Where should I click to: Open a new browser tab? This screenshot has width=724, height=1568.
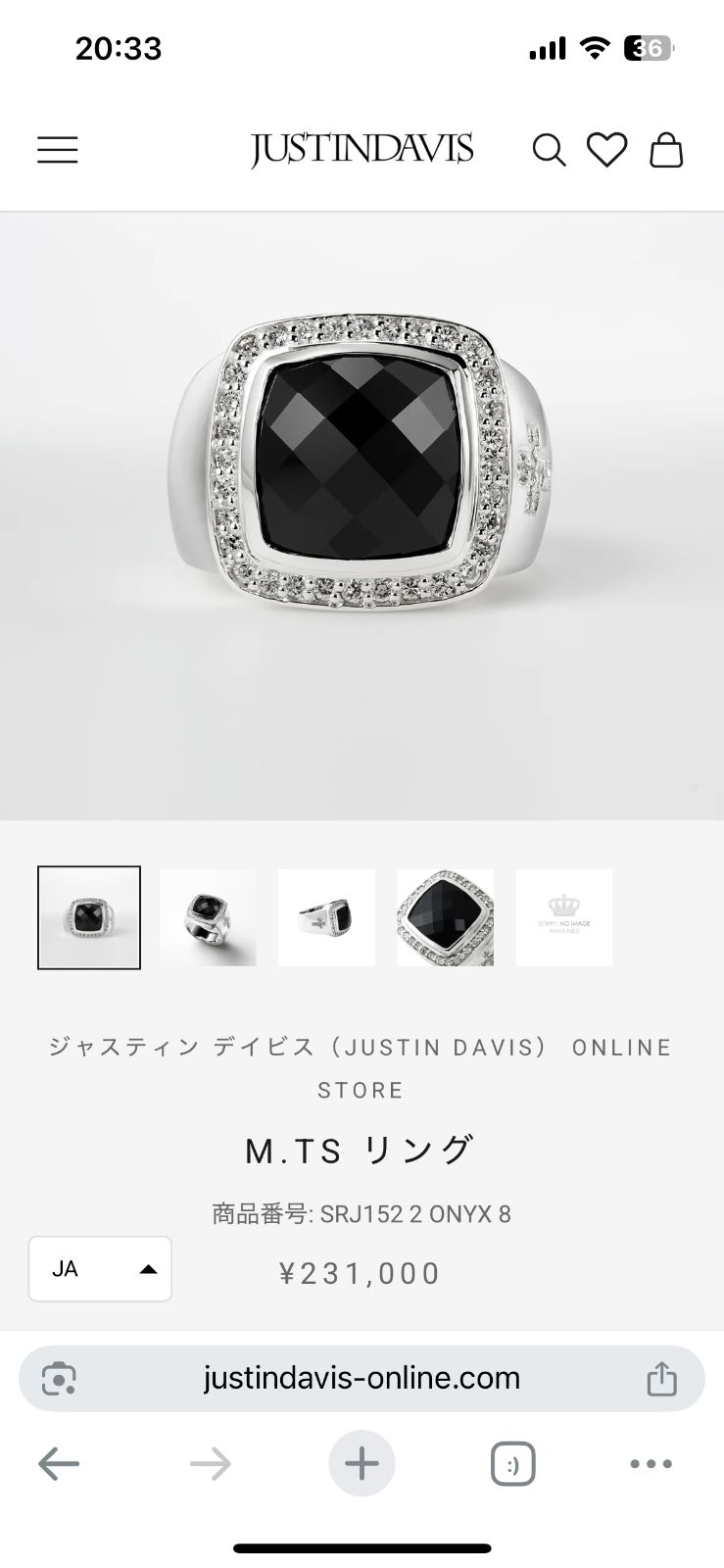[x=362, y=1464]
